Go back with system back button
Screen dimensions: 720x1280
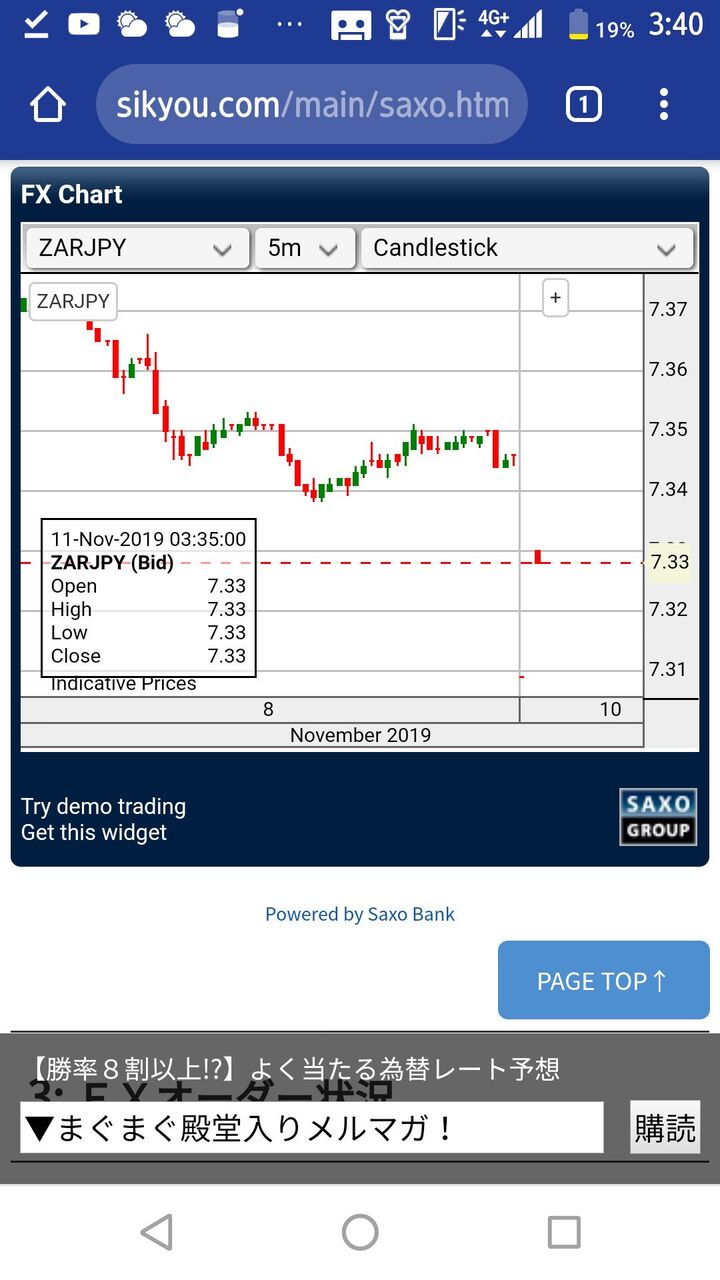tap(157, 1232)
